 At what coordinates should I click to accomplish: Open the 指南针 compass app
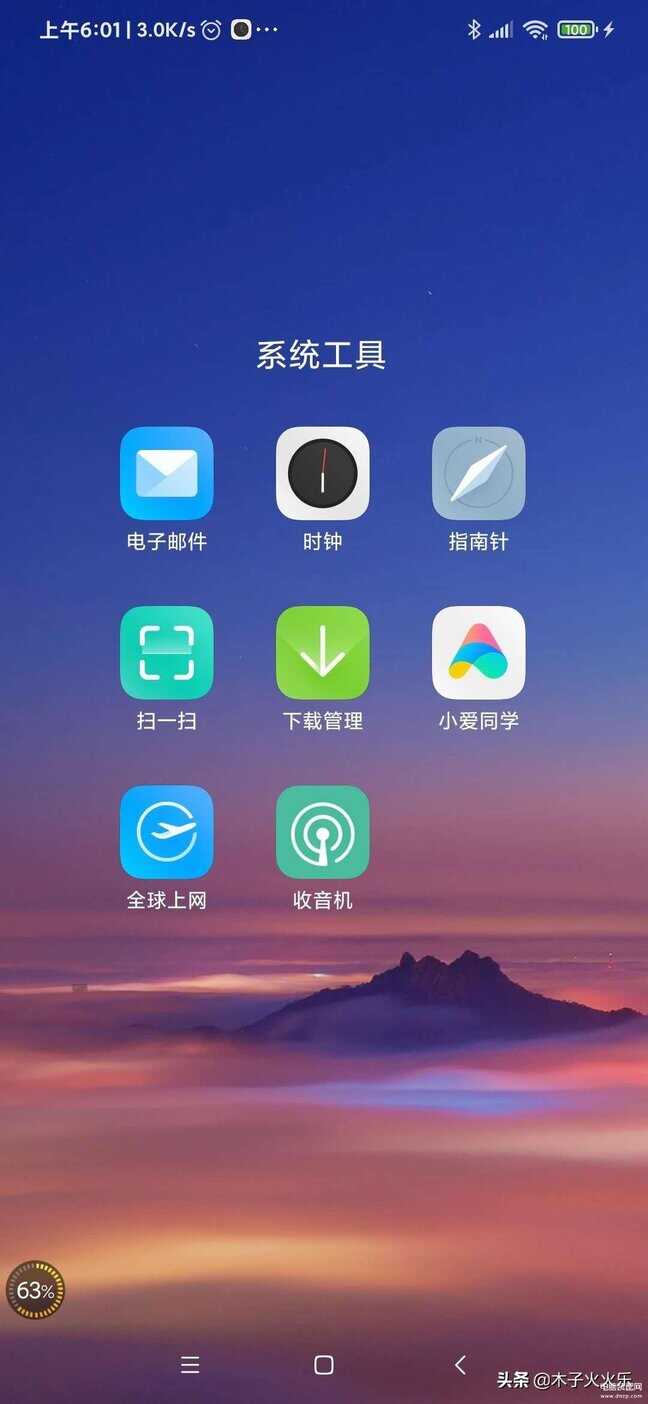coord(478,474)
